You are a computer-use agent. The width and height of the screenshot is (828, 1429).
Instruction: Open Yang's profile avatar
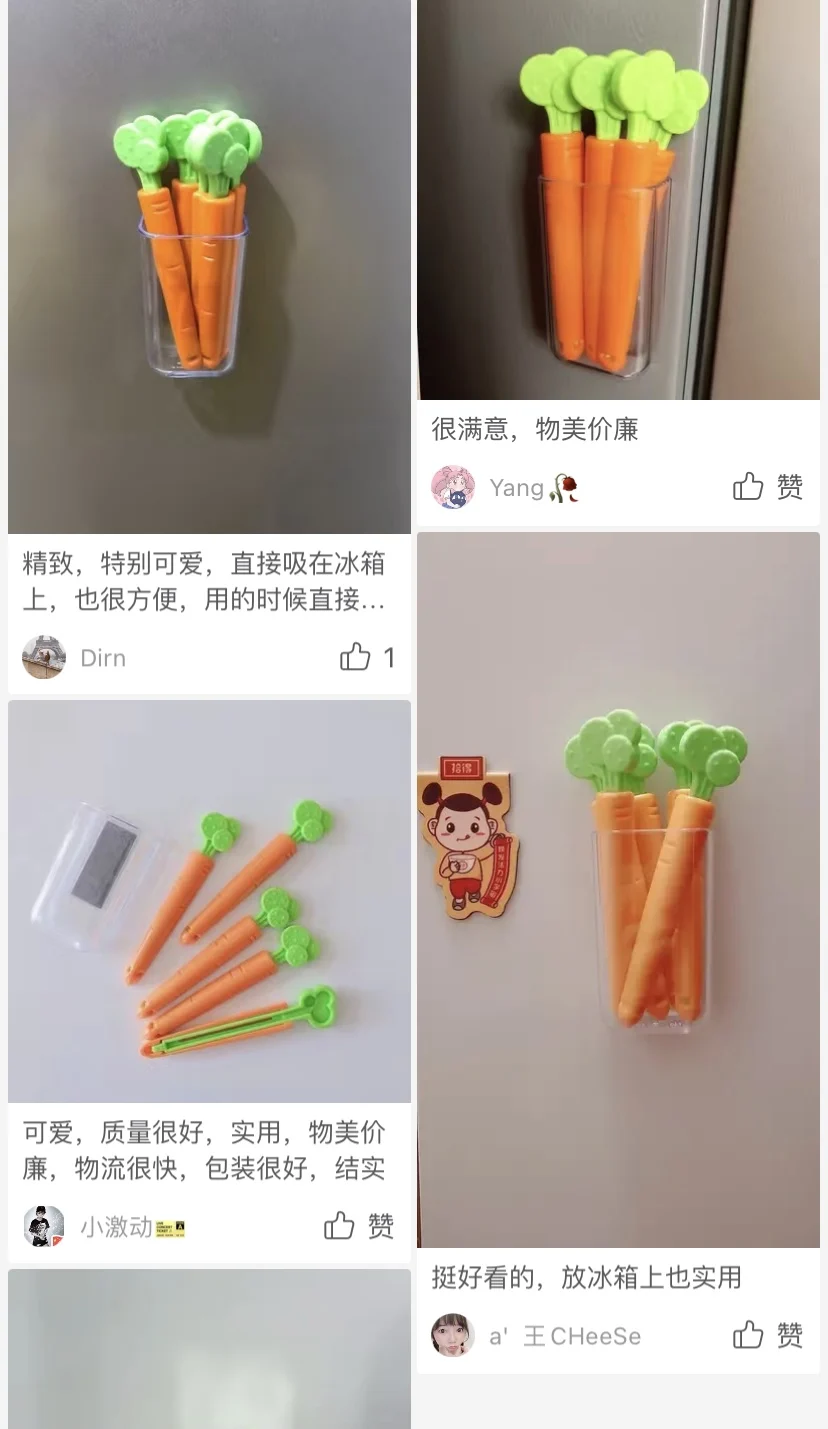pos(452,487)
